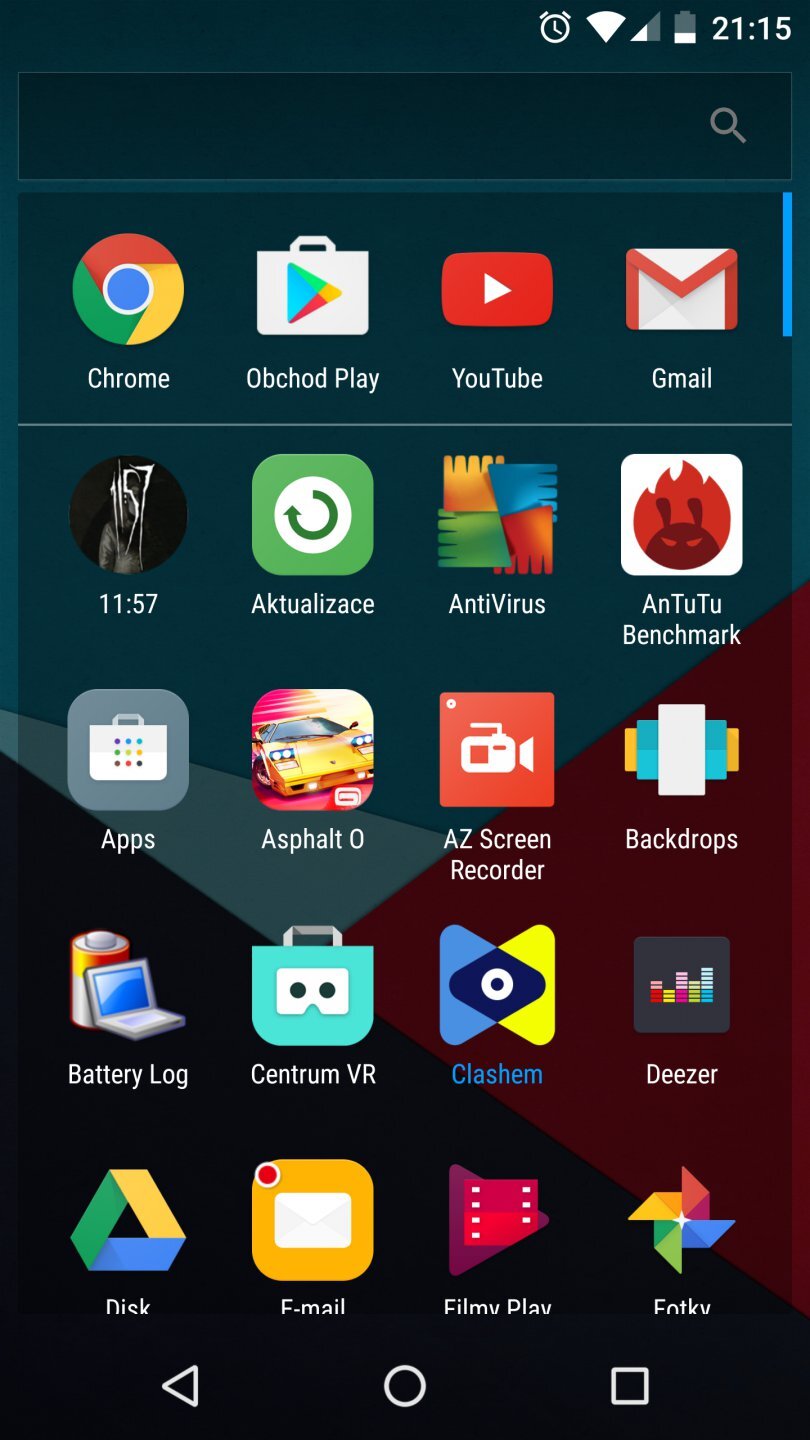This screenshot has height=1440, width=810.
Task: Open the Backdrops wallpaper app
Action: [681, 750]
